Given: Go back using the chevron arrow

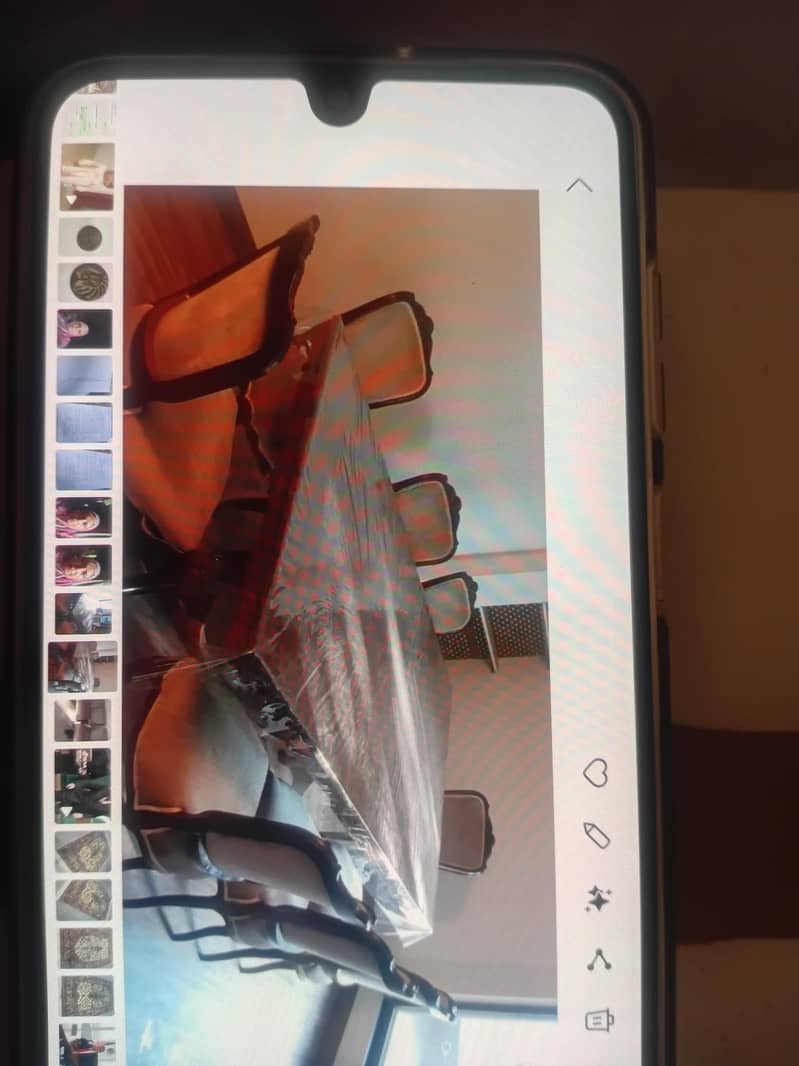Looking at the screenshot, I should click(579, 185).
